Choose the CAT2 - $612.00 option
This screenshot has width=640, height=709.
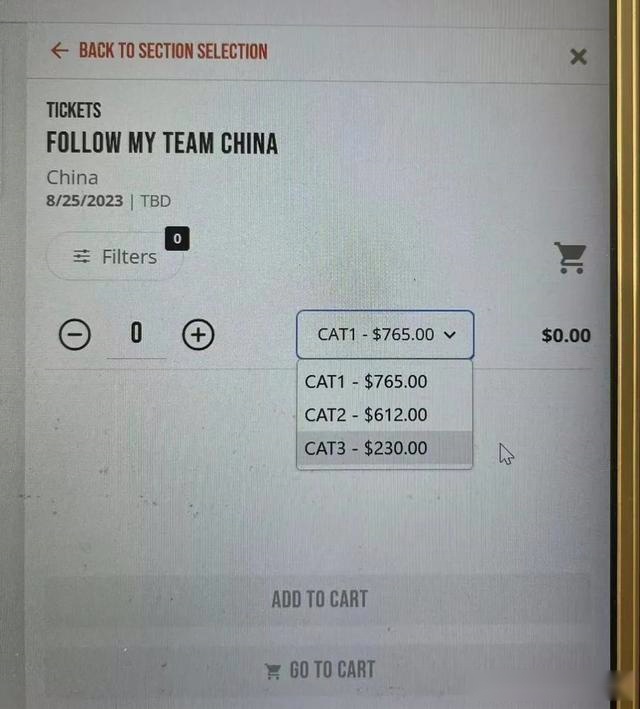(x=366, y=414)
